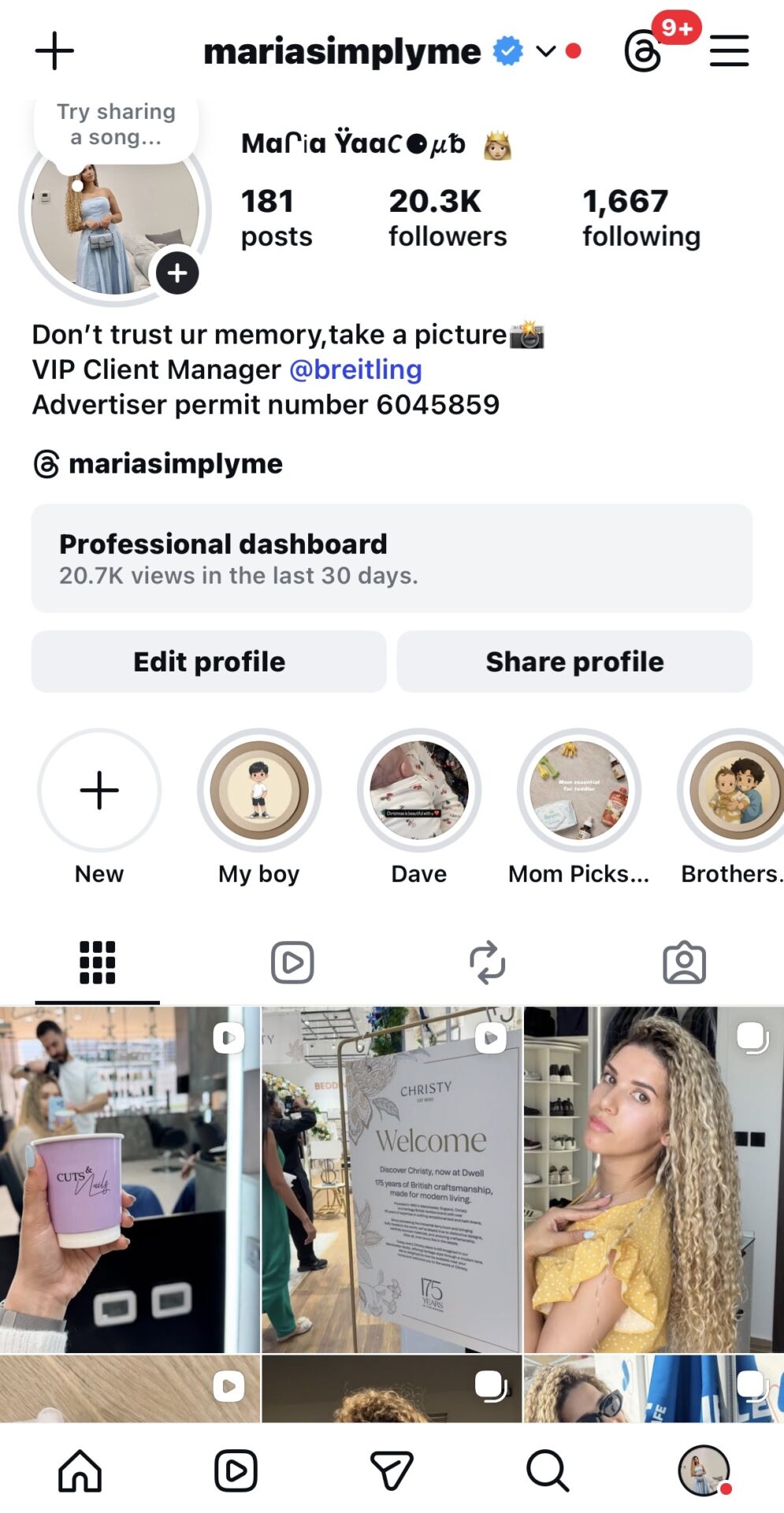Open the hamburger menu

click(x=729, y=51)
